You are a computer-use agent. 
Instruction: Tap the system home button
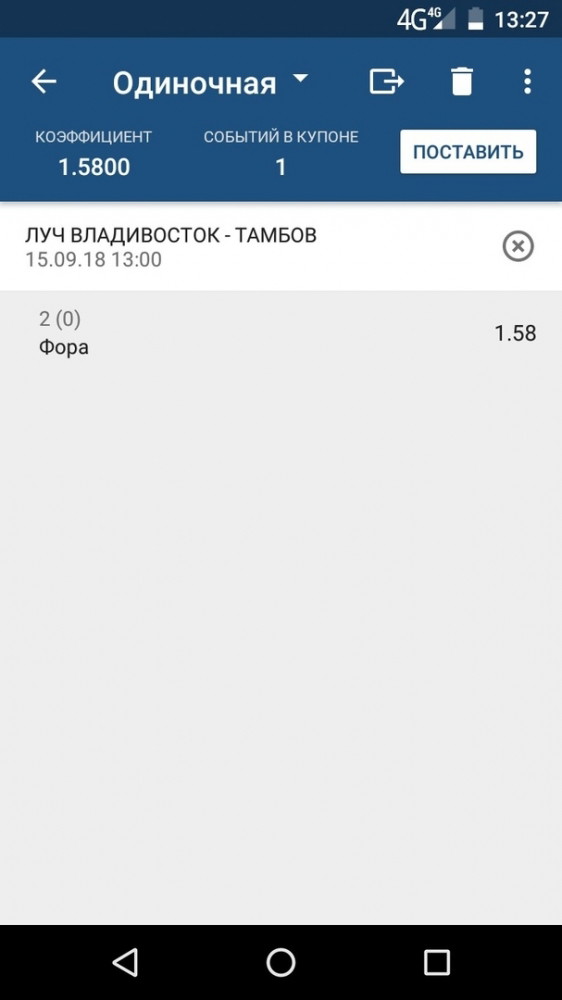click(x=281, y=962)
